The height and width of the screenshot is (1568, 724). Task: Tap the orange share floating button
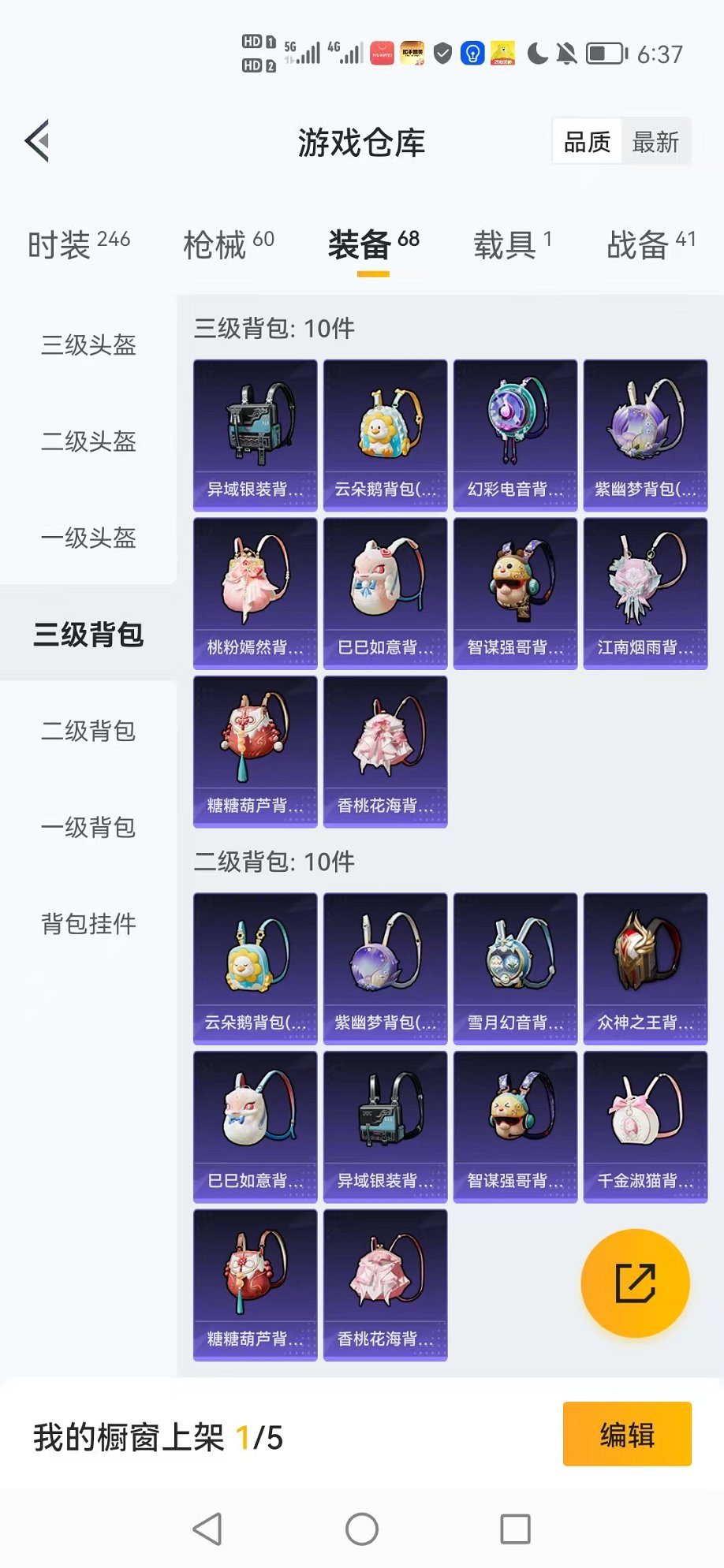(x=635, y=1283)
